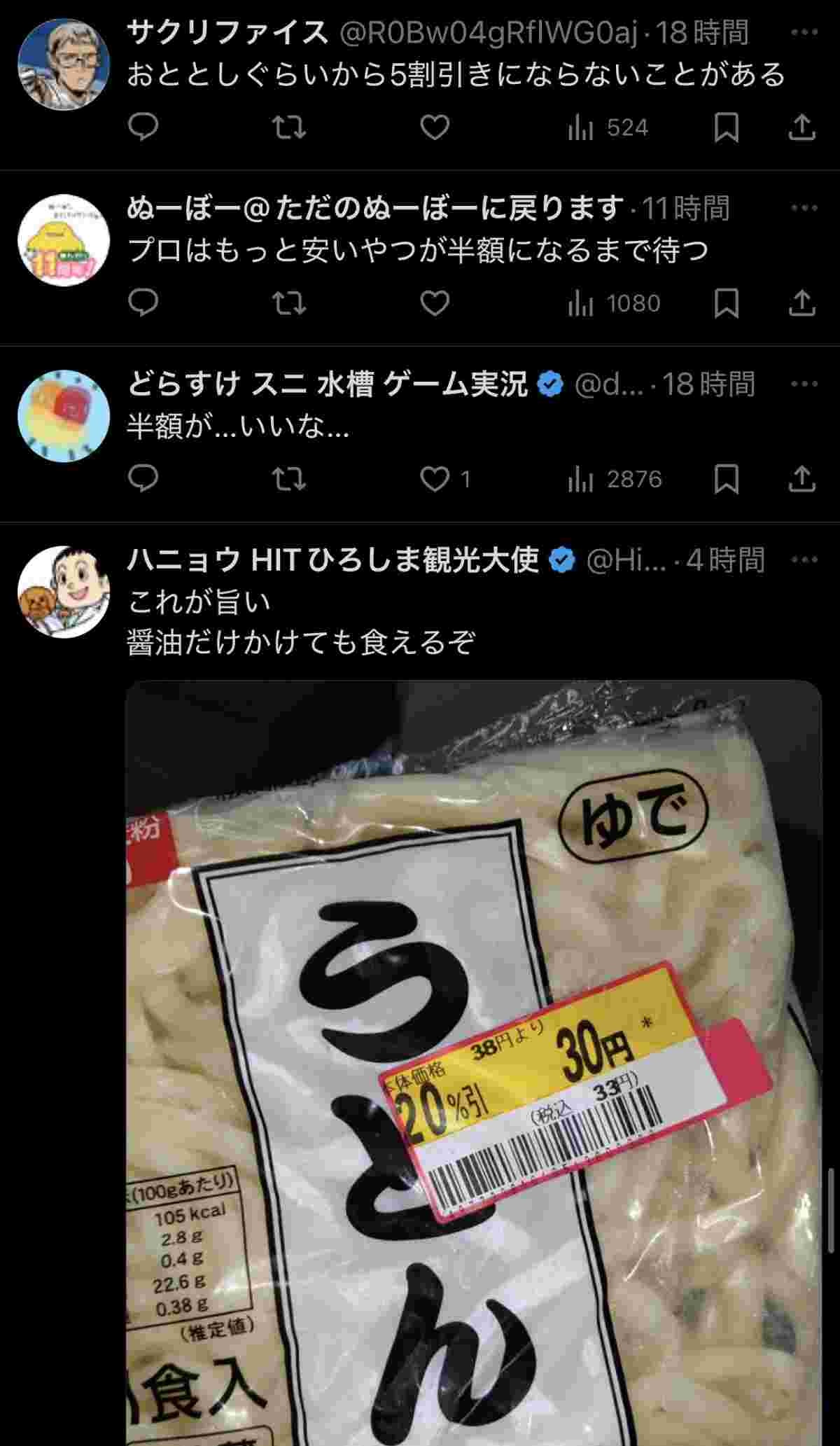The image size is (840, 1446).
Task: Like ぬーぼー's tweet
Action: 435,303
